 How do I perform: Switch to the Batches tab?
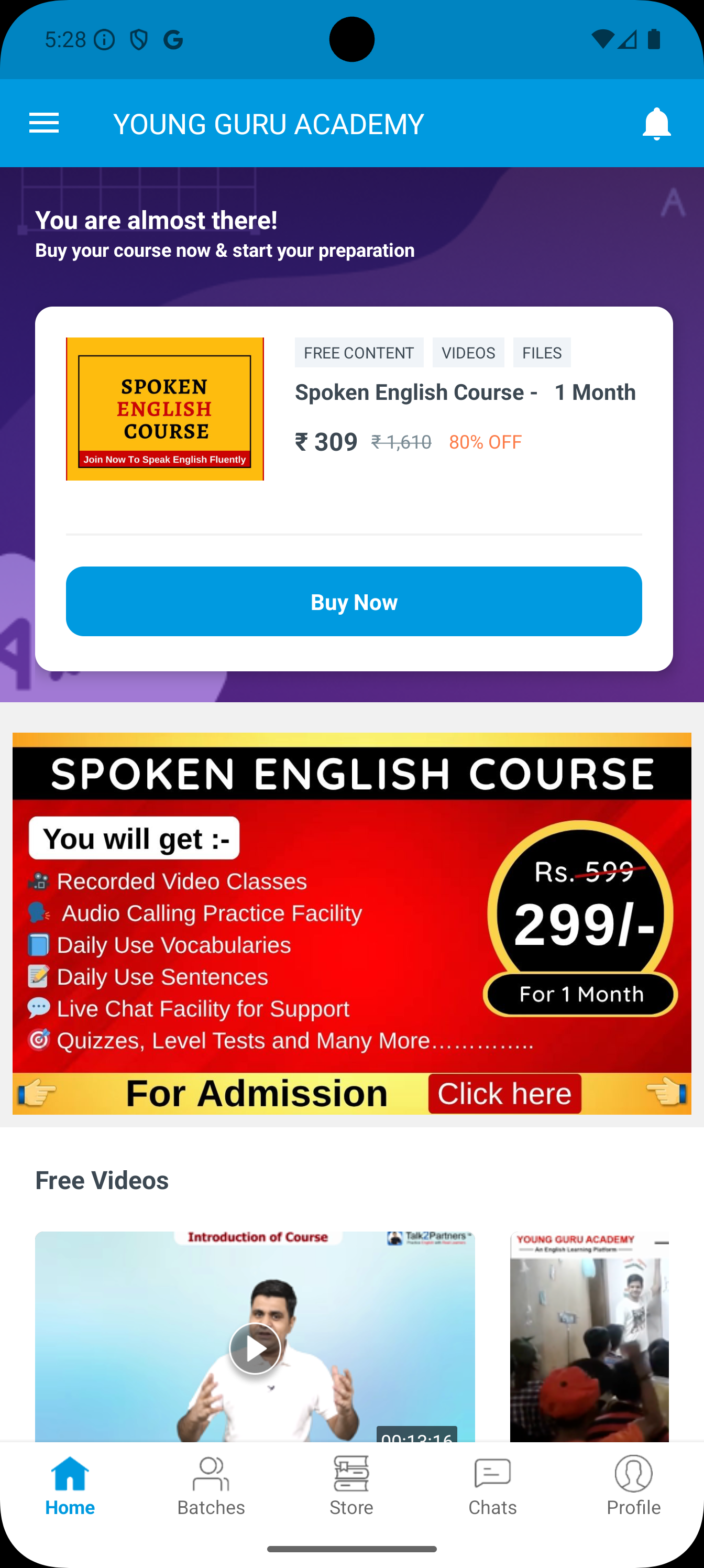211,1485
